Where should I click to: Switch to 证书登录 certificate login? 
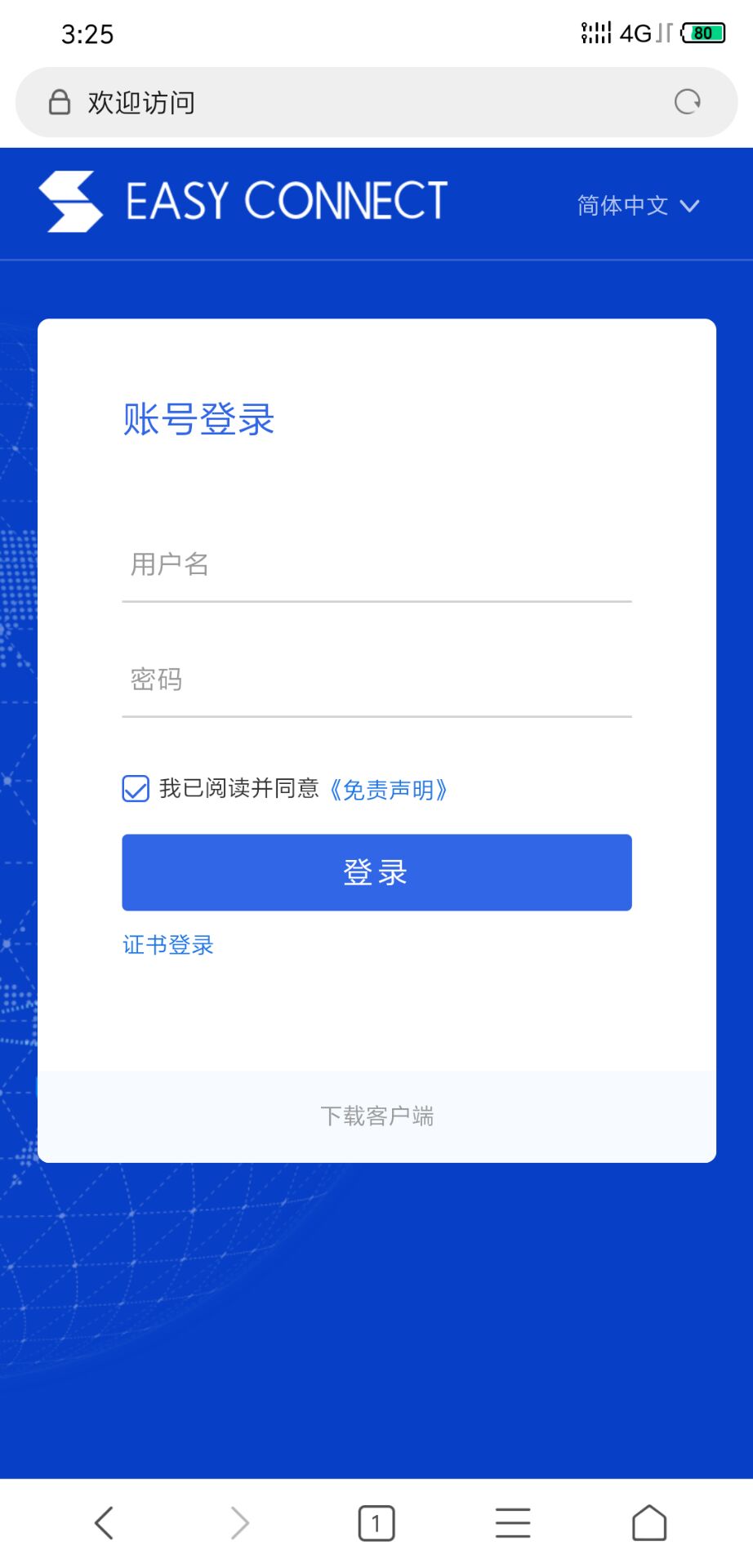[168, 945]
